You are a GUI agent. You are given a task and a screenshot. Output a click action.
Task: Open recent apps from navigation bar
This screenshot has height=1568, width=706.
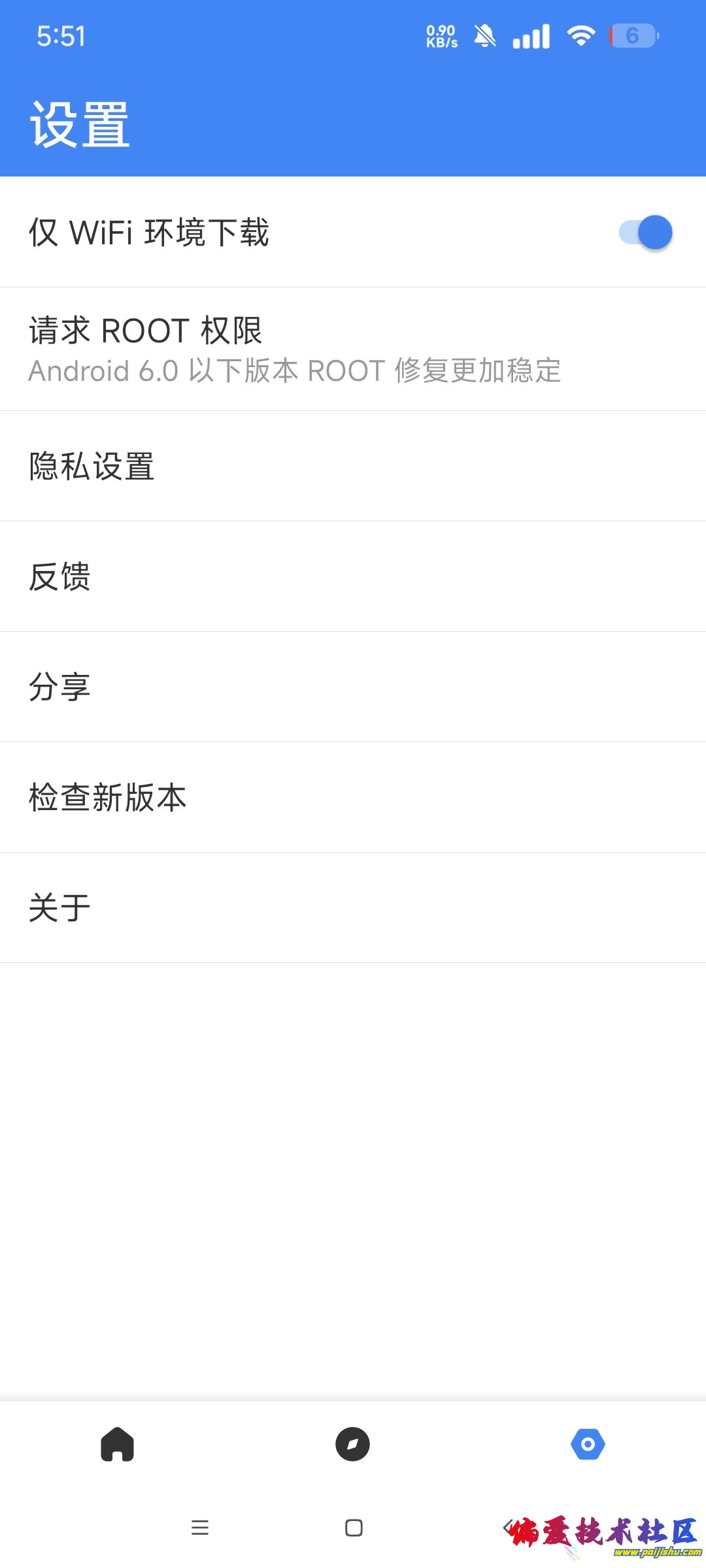(x=200, y=1527)
